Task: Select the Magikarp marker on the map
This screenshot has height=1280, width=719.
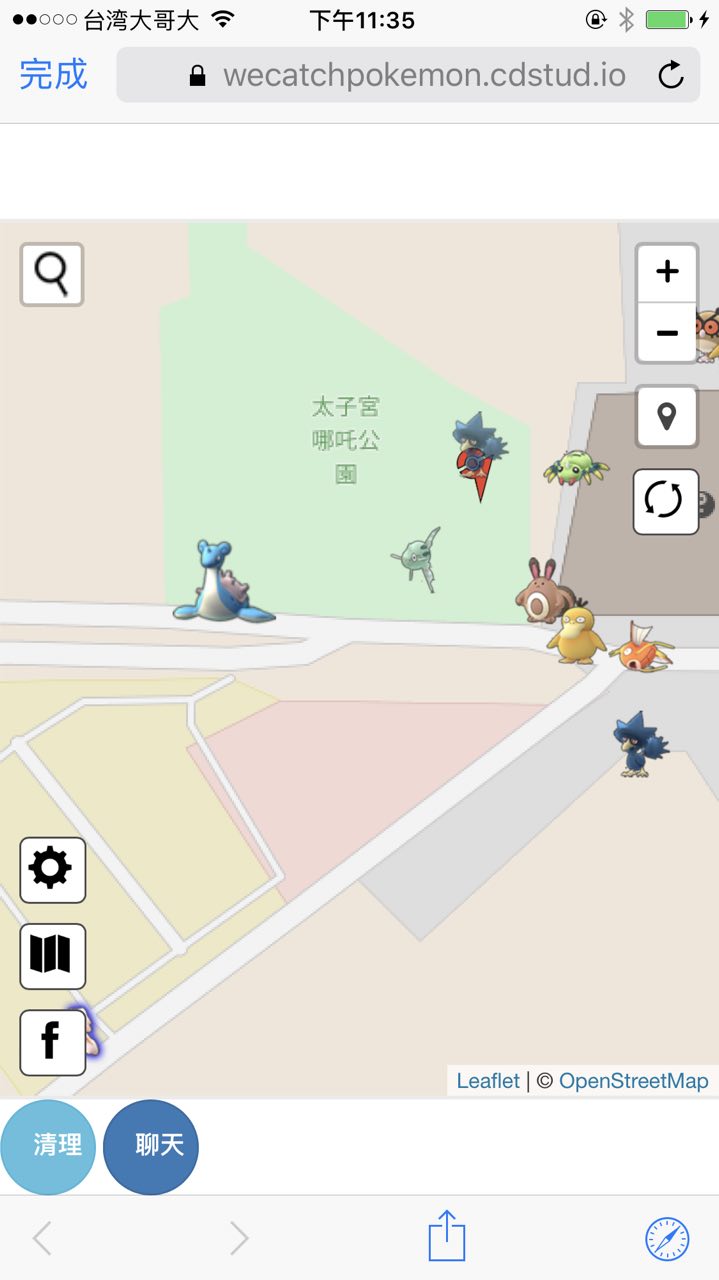Action: coord(640,647)
